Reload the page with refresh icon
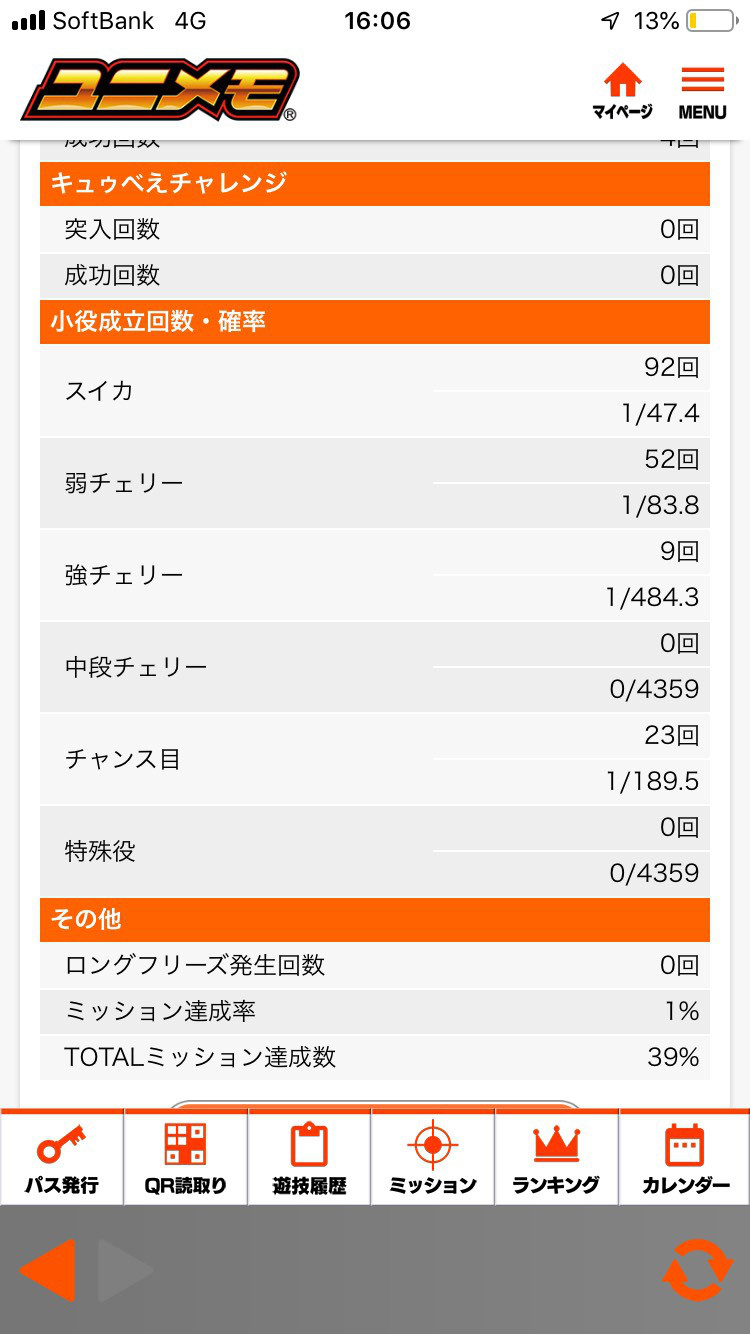This screenshot has height=1334, width=750. (697, 1270)
